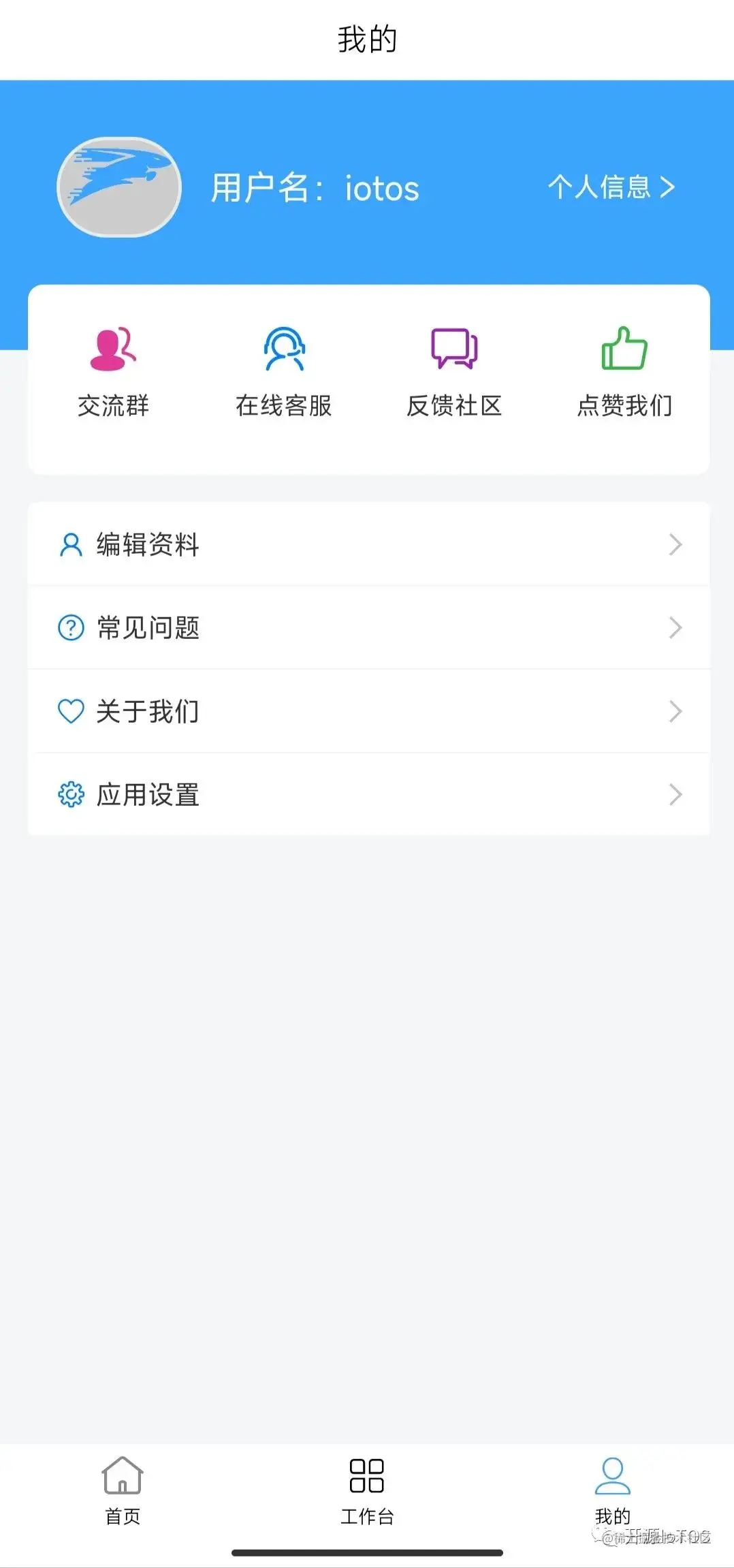
Task: Open the 反馈社区 feedback community icon
Action: (453, 349)
